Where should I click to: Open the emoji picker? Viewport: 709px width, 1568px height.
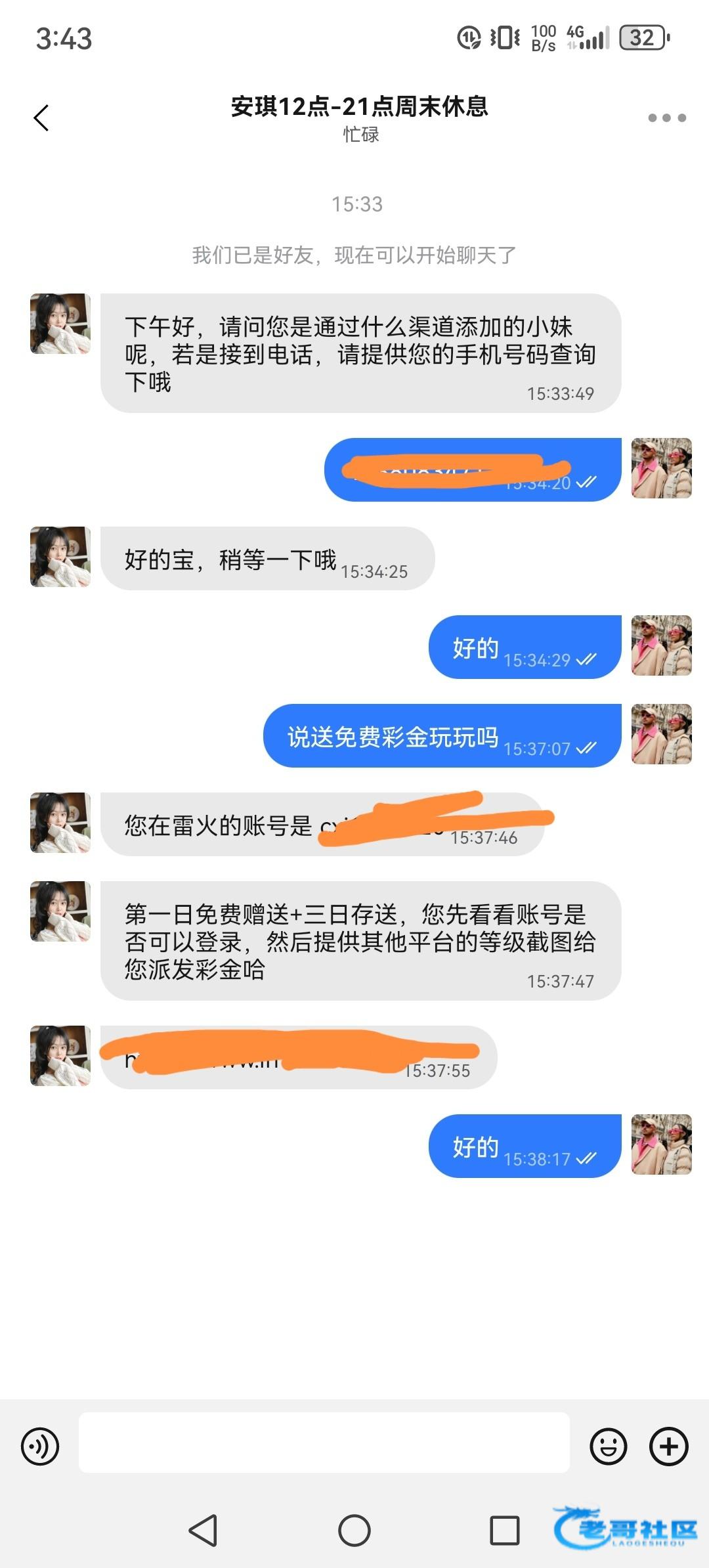608,1446
